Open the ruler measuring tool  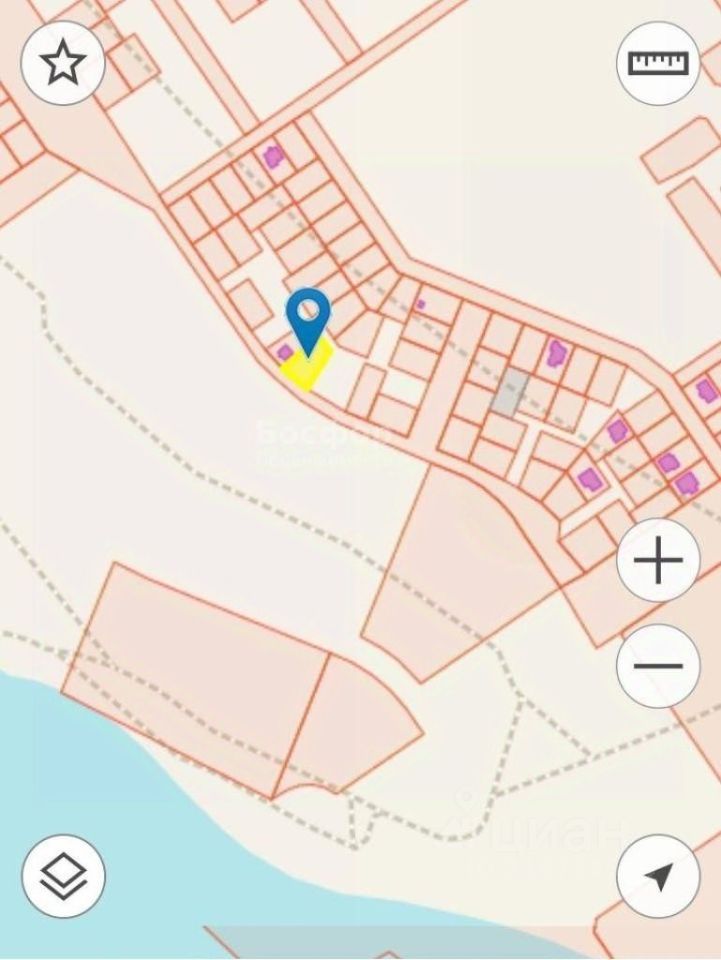[658, 63]
